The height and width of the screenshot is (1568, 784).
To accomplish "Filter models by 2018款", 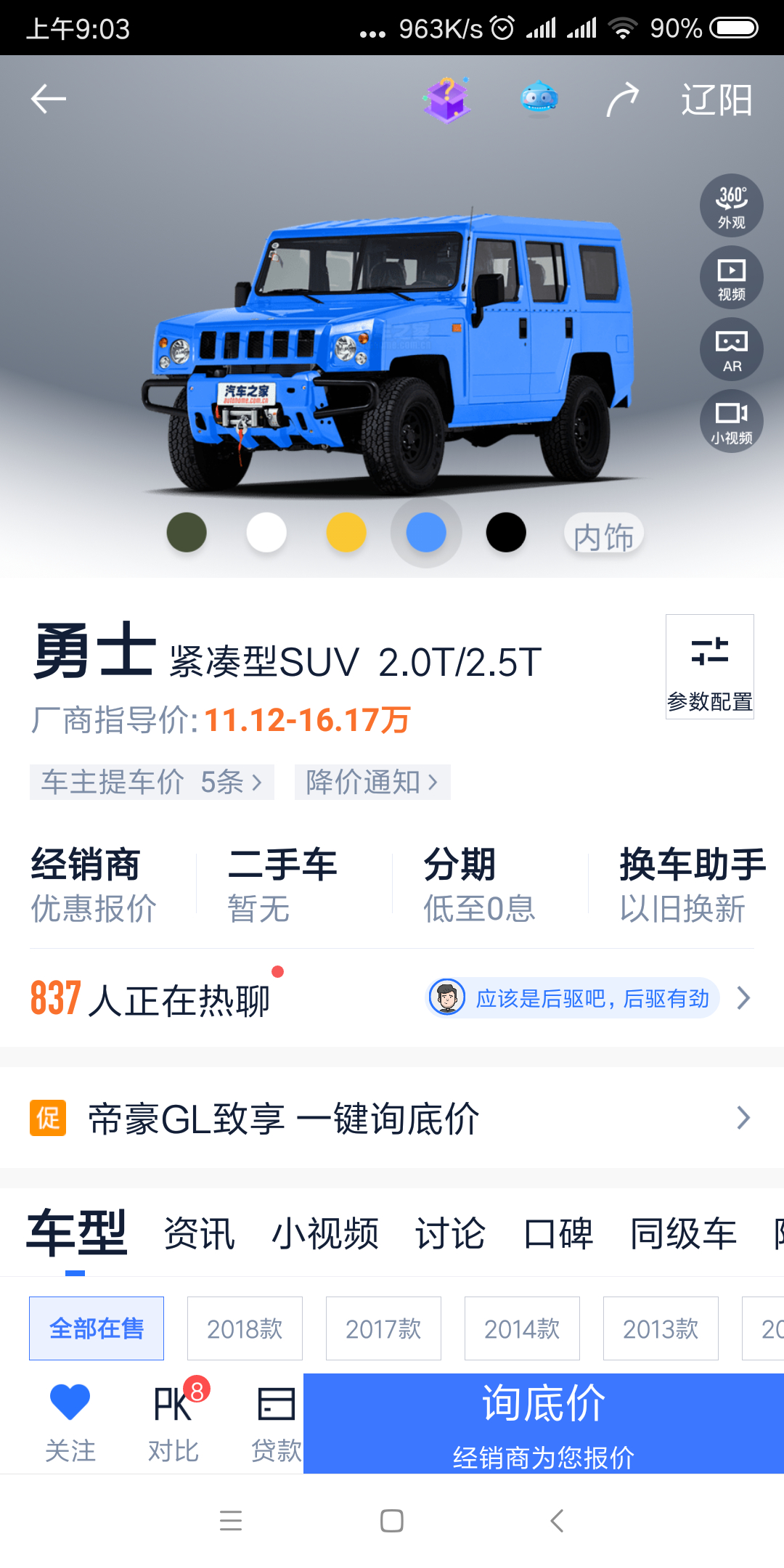I will [245, 1328].
